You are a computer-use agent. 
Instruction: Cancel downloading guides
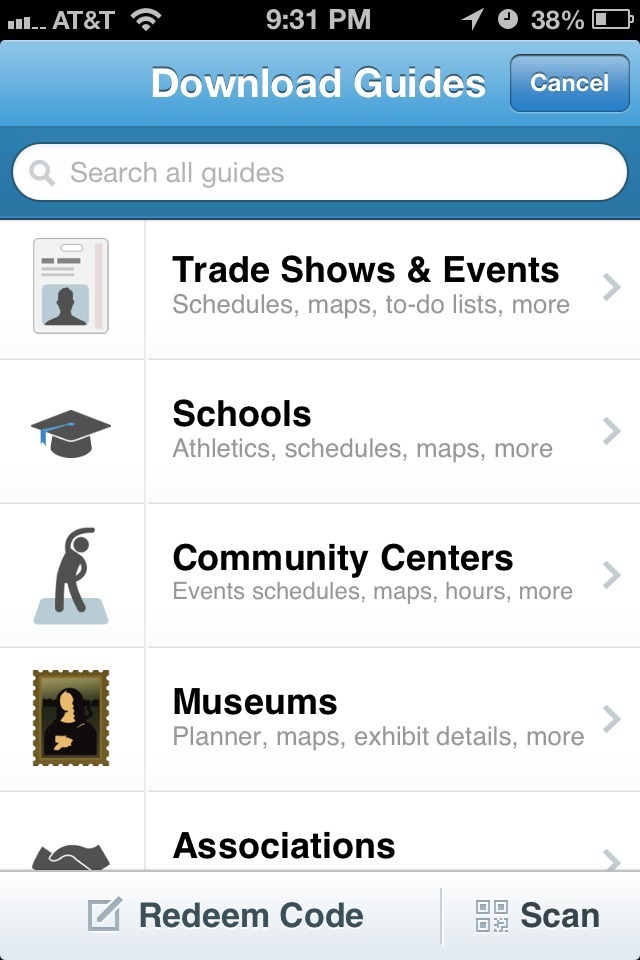568,83
